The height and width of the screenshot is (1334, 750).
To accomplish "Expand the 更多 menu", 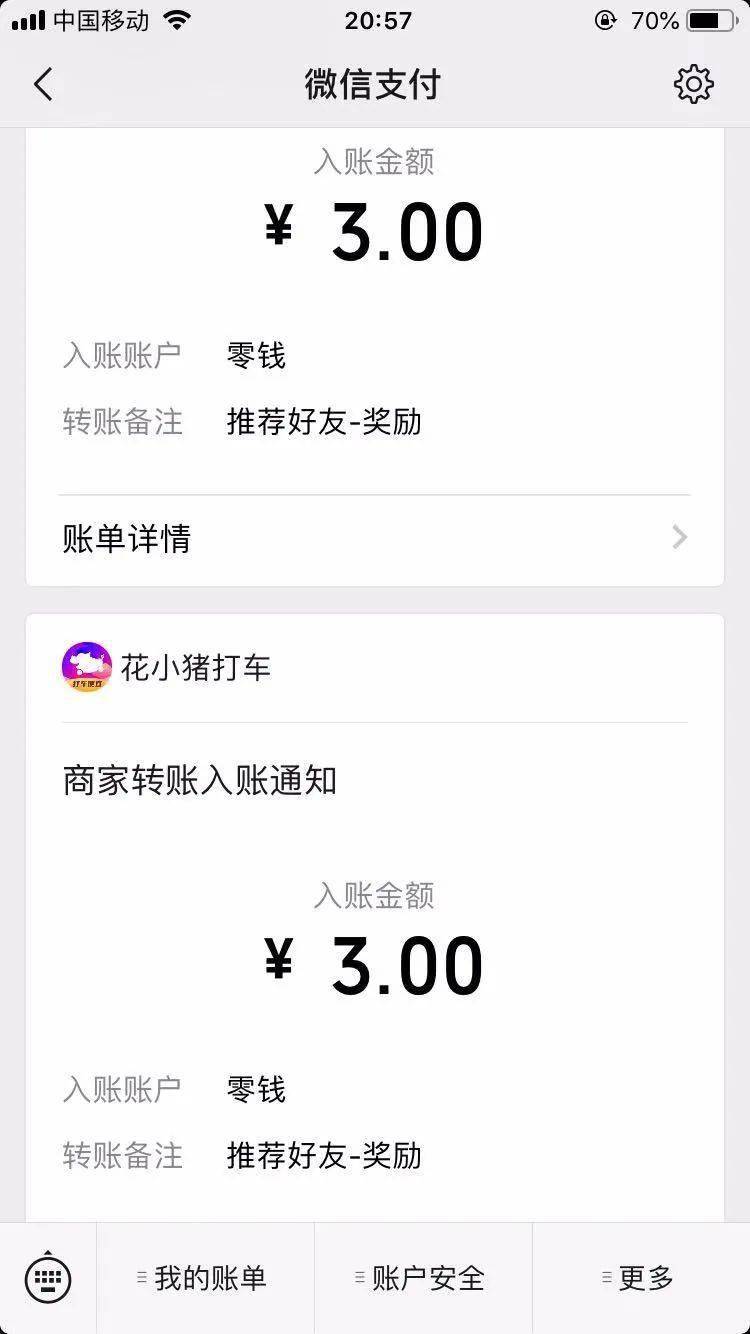I will click(641, 1278).
